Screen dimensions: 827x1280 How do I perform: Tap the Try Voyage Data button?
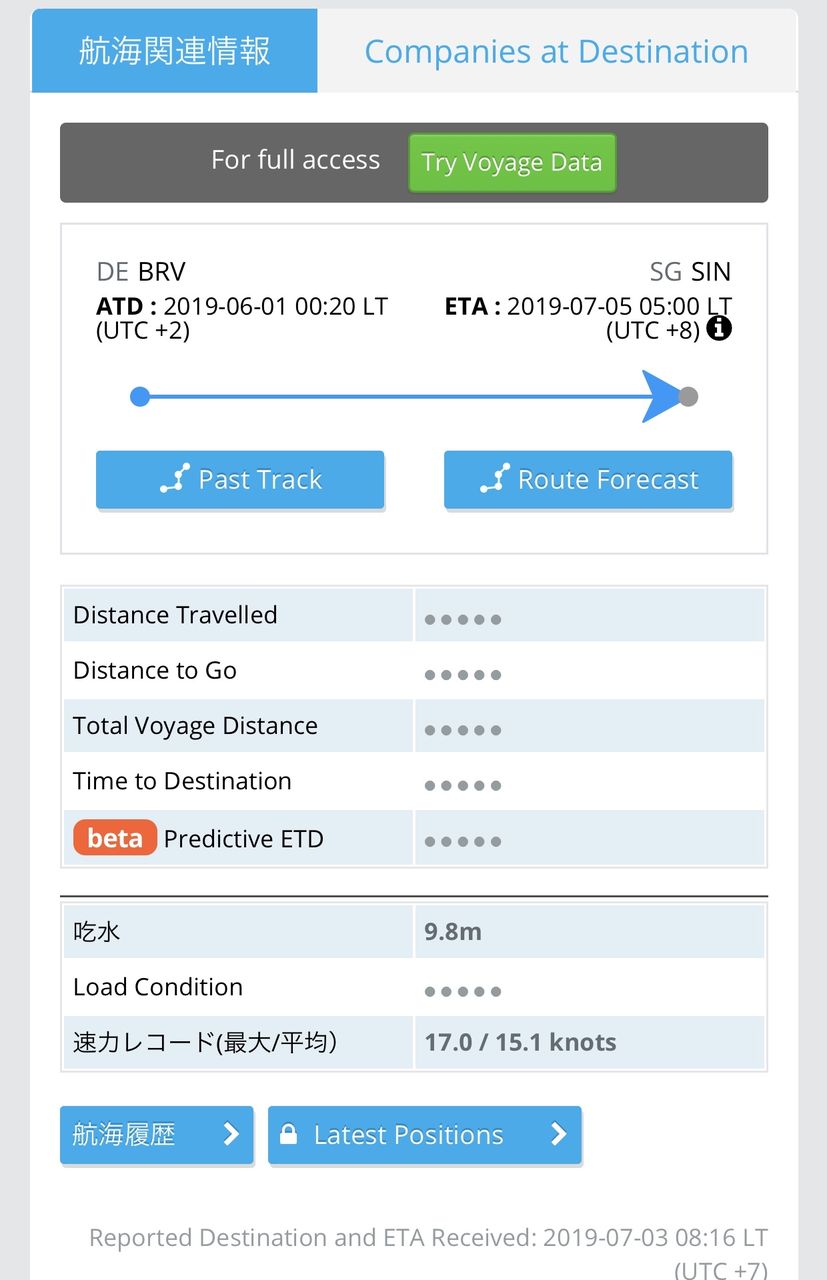[x=511, y=163]
